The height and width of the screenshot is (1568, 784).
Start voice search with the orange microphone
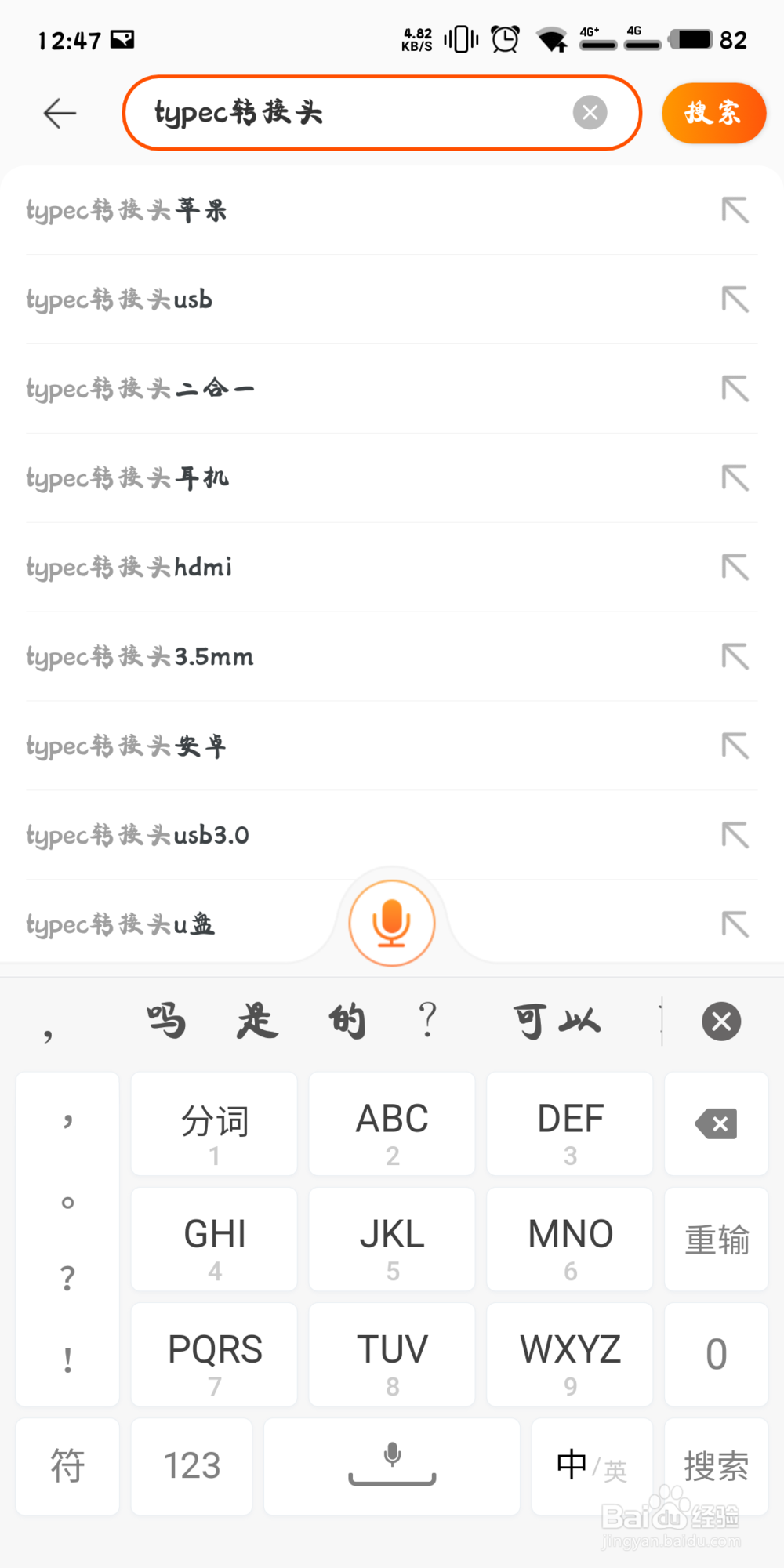392,923
